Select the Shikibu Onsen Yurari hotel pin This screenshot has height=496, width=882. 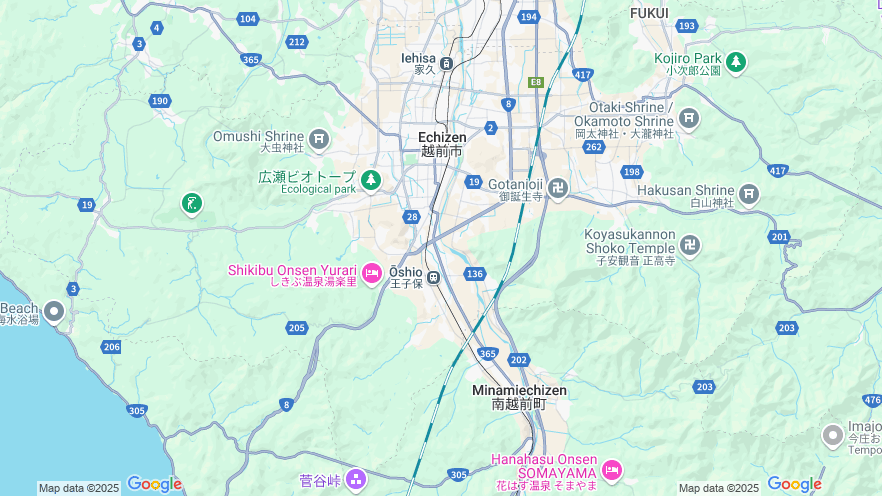coord(372,273)
